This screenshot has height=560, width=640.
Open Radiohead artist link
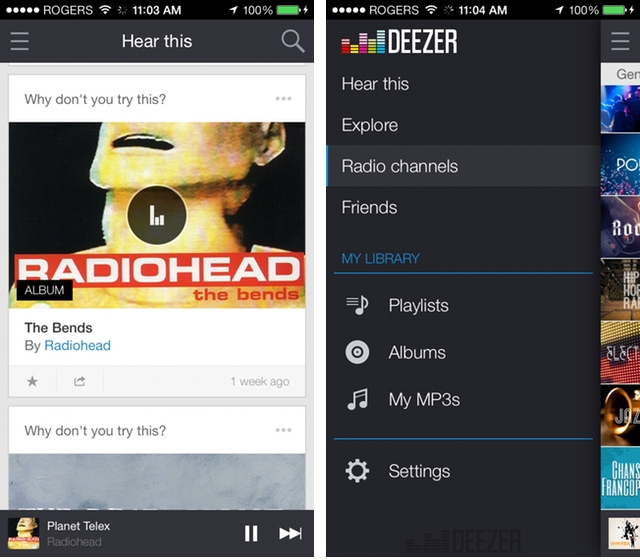pos(77,345)
